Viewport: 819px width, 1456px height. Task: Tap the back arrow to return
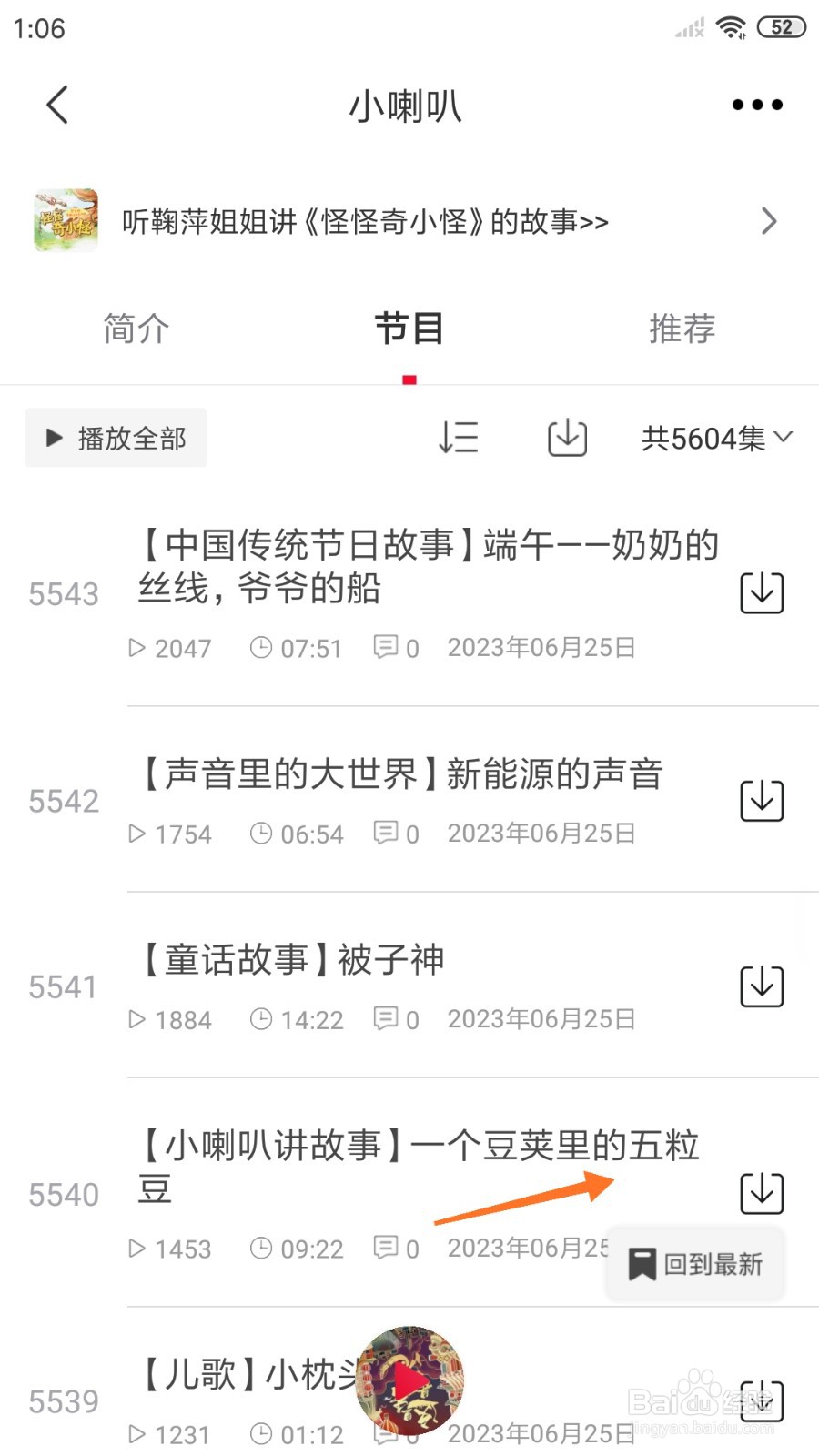point(57,104)
